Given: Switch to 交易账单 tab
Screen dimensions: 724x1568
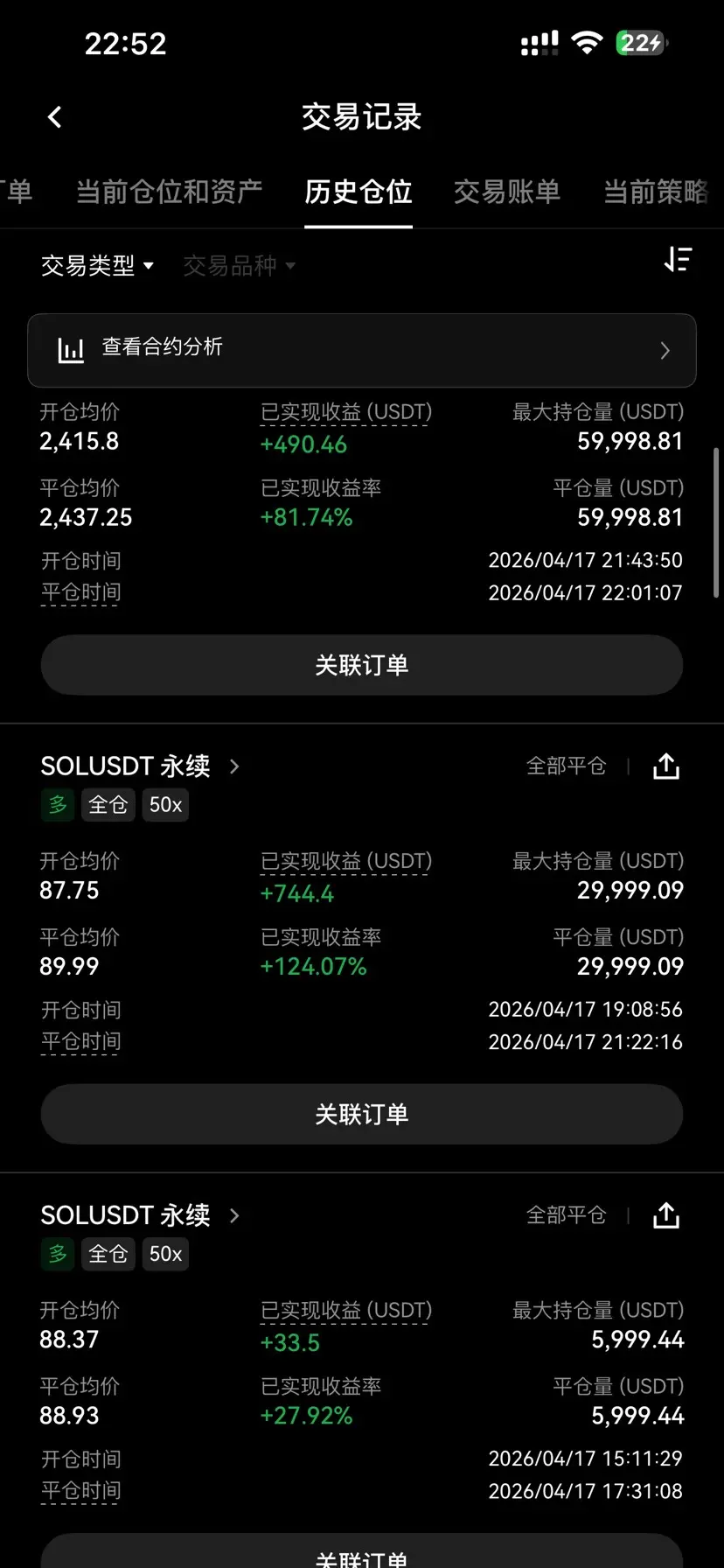Looking at the screenshot, I should [506, 192].
